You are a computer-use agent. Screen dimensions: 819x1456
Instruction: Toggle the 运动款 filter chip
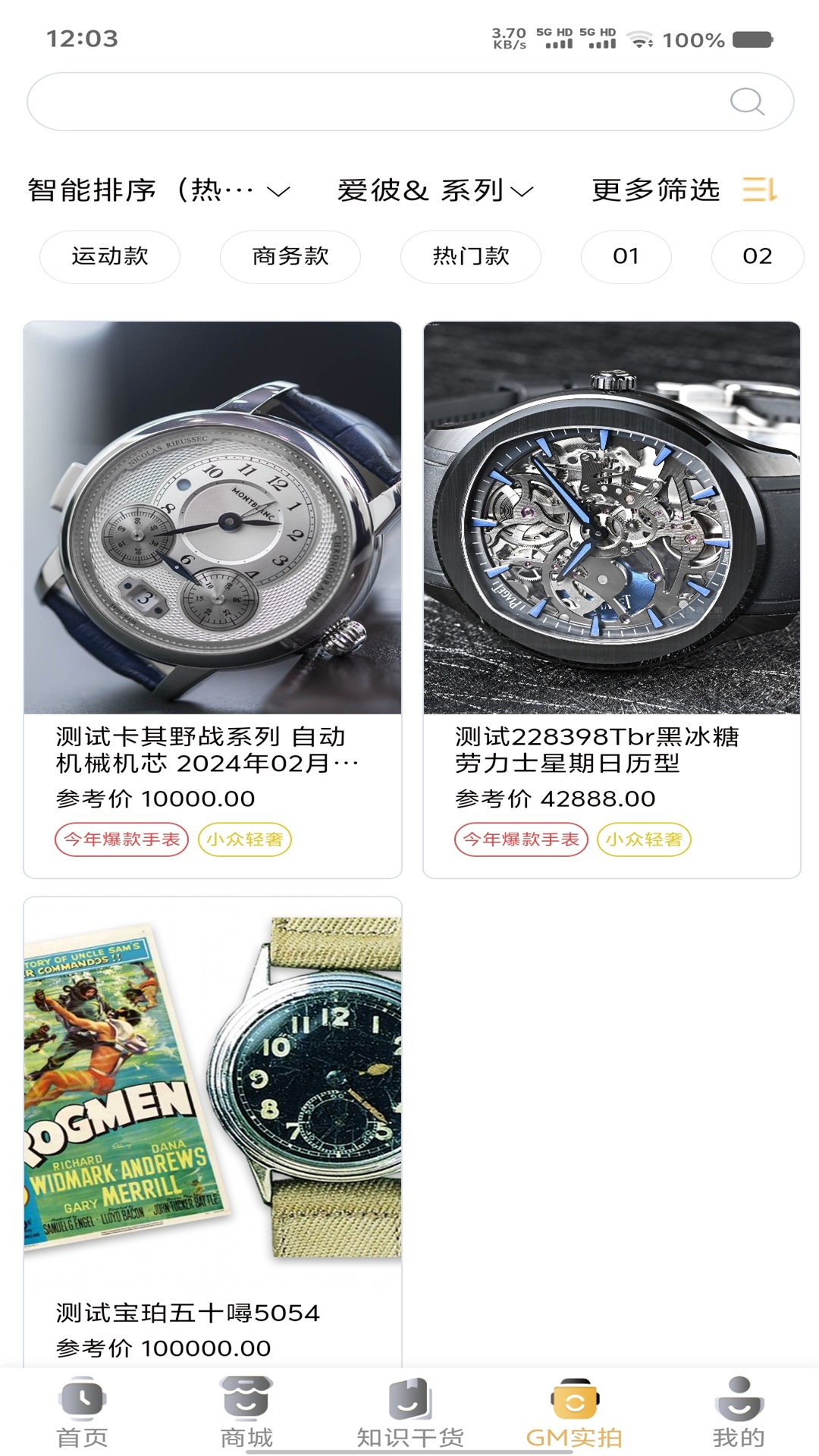coord(109,256)
